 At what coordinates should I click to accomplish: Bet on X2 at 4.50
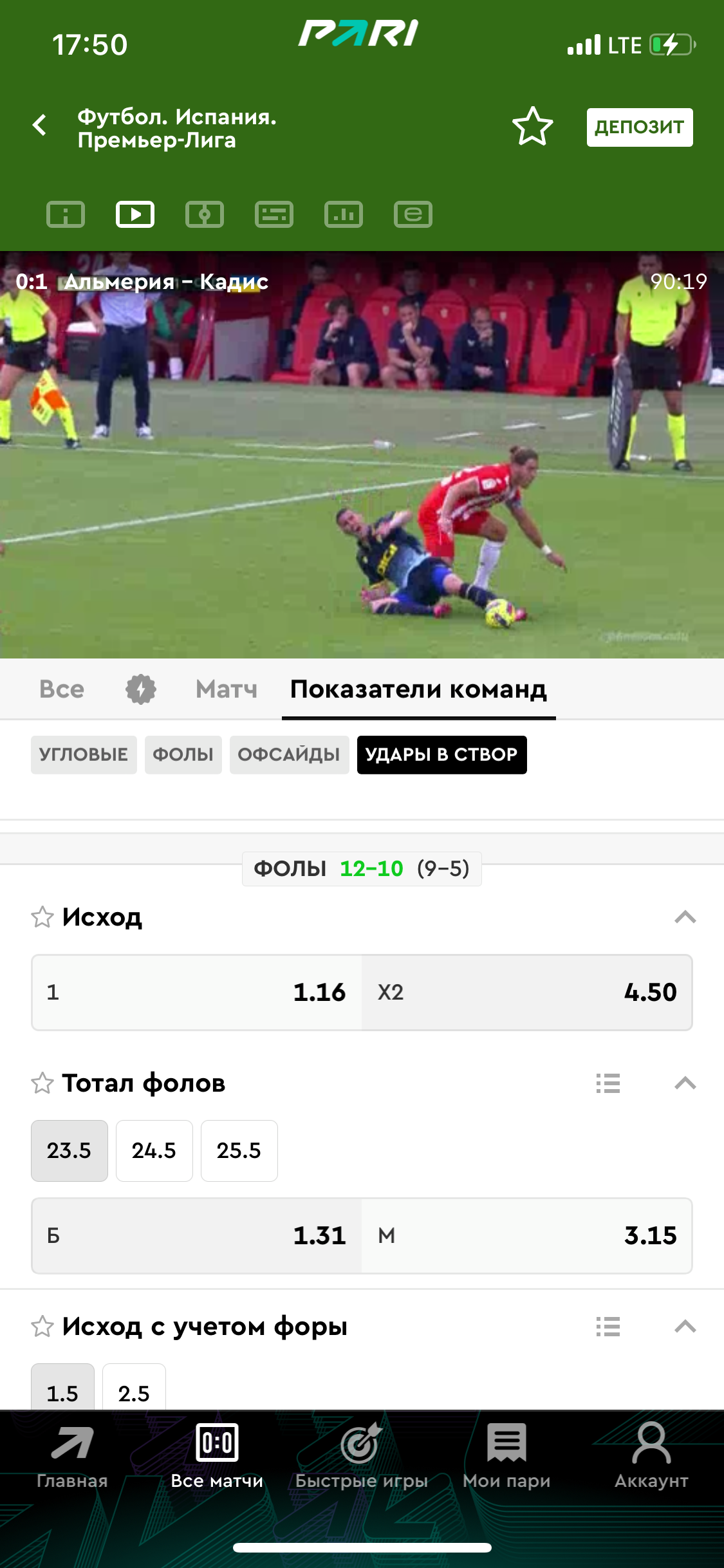pos(526,992)
